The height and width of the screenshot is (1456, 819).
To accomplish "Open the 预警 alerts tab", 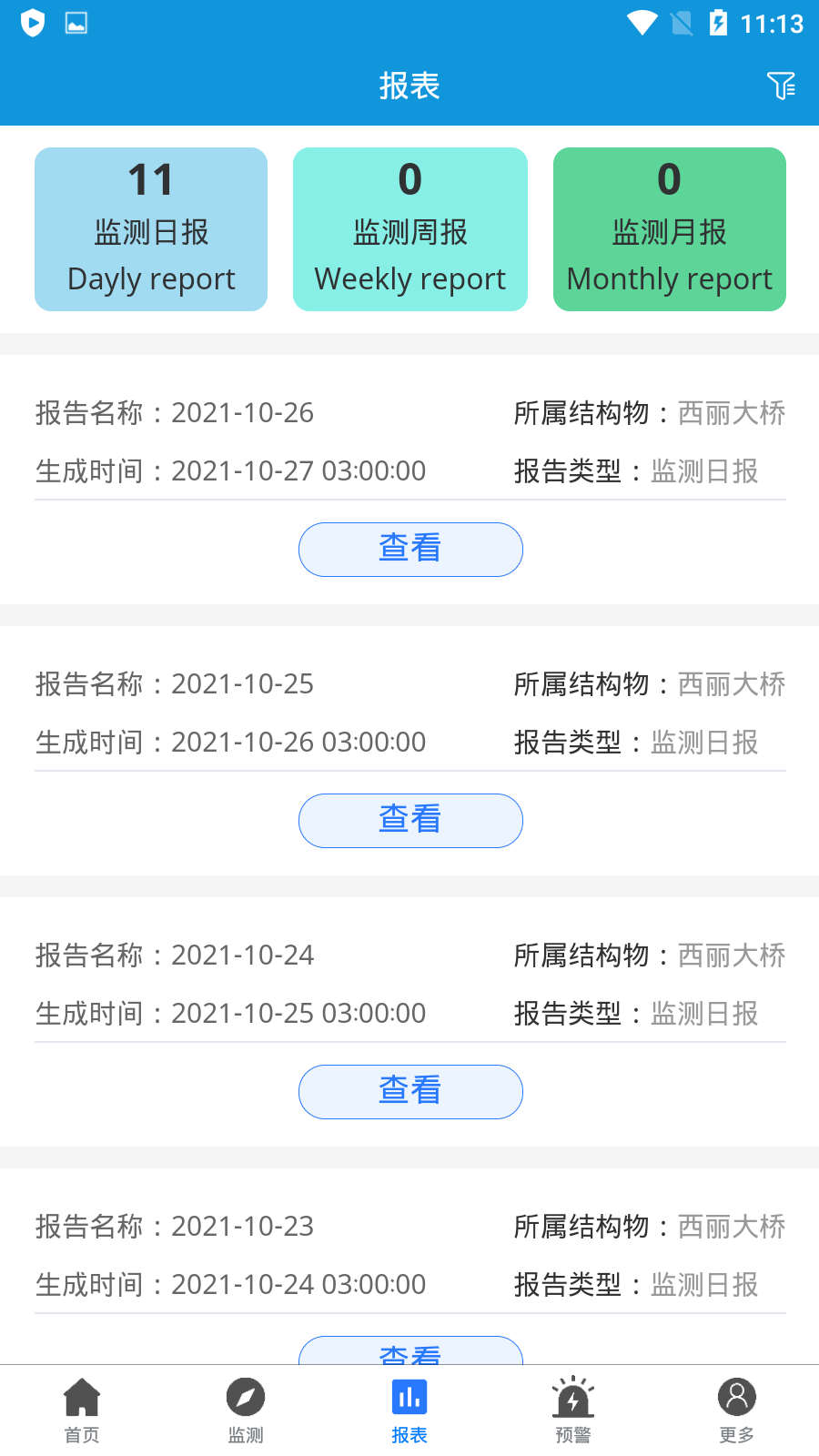I will coord(573,1410).
